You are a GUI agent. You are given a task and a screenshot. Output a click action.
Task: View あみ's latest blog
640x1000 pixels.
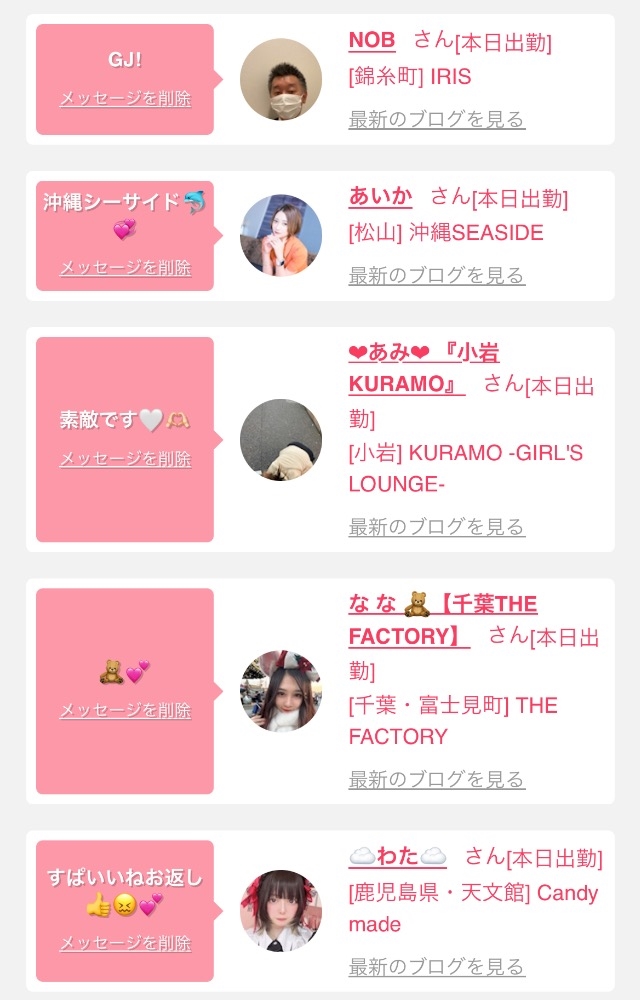click(x=436, y=527)
